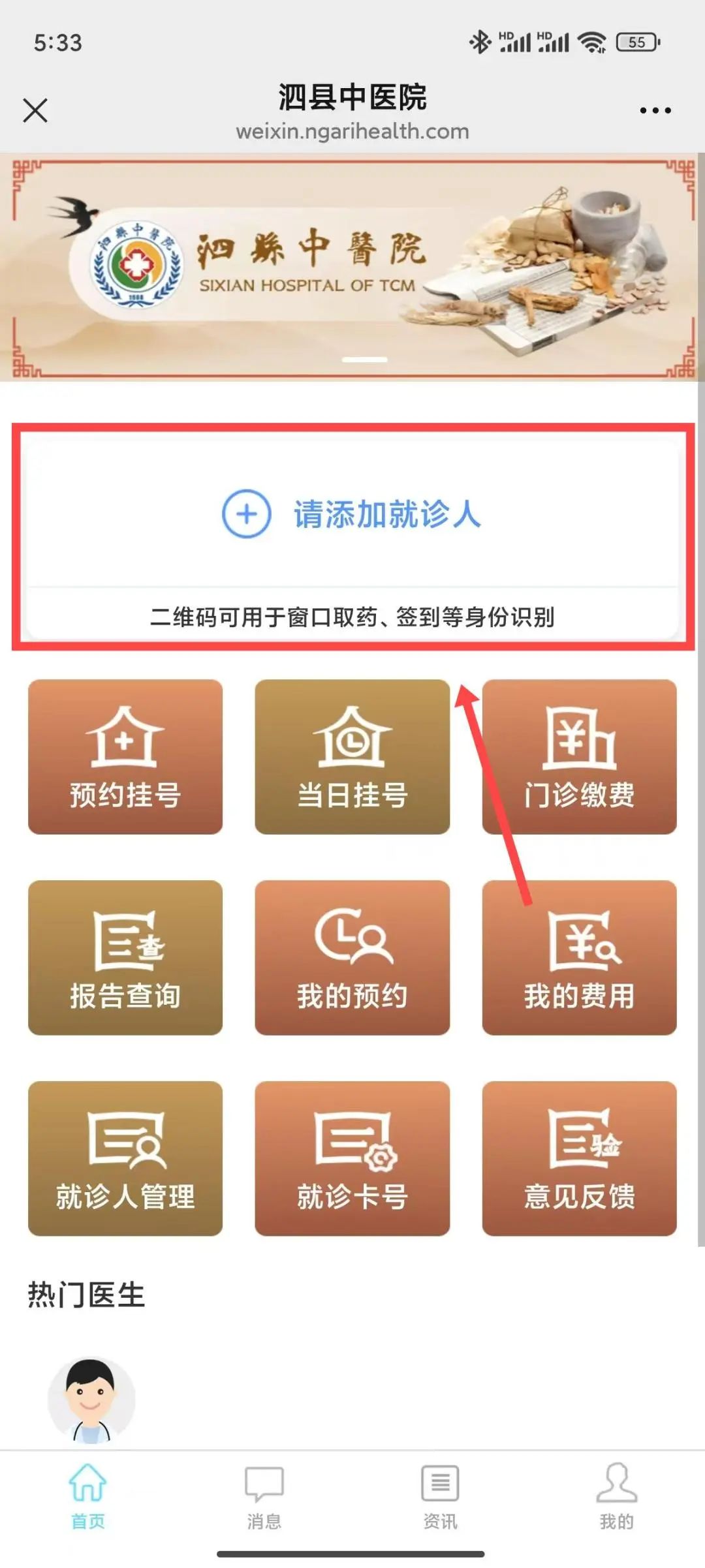Tap the 泗县中医院 header banner
Viewport: 705px width, 1568px height.
click(x=352, y=268)
